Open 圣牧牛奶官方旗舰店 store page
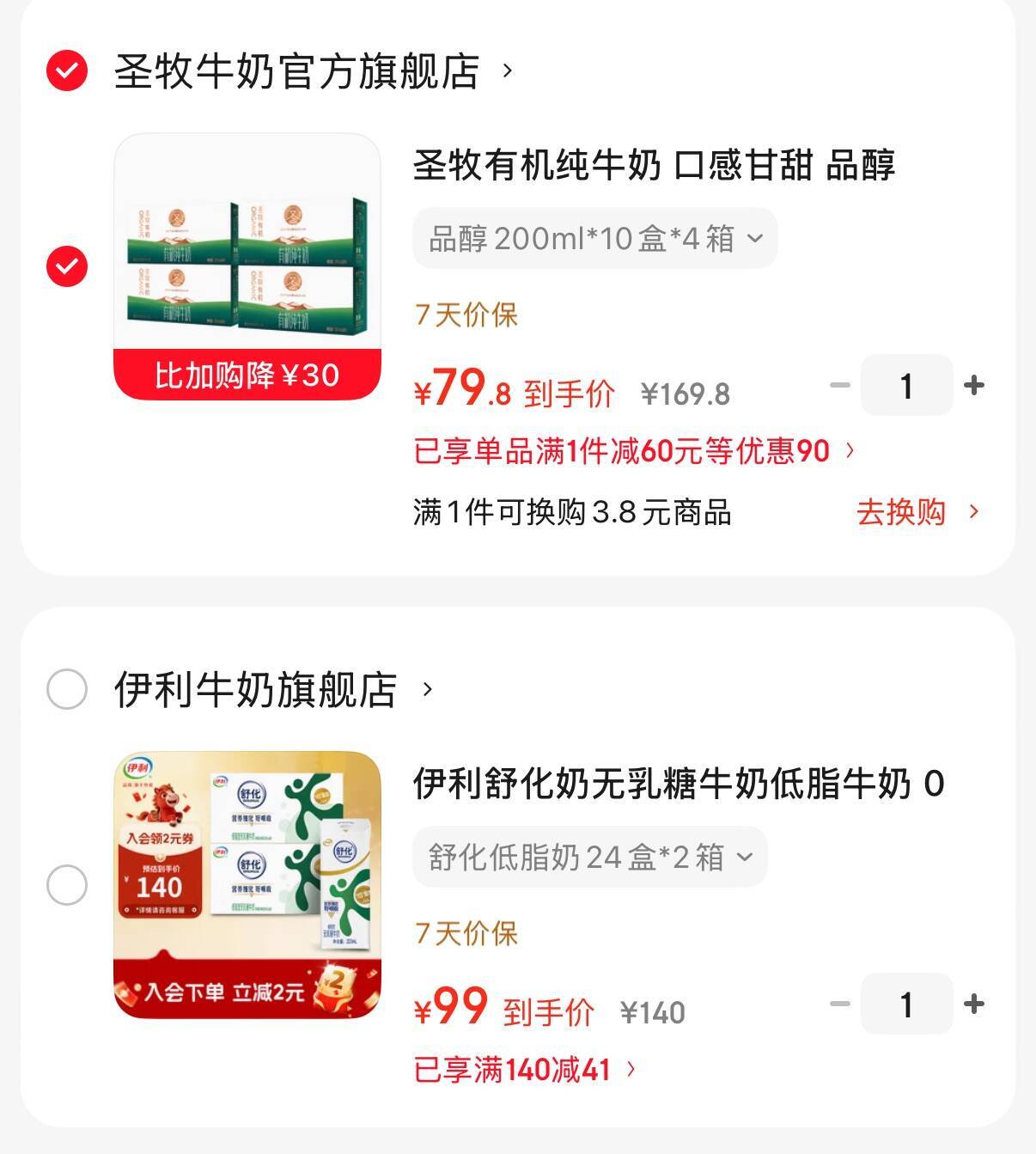 pyautogui.click(x=297, y=70)
